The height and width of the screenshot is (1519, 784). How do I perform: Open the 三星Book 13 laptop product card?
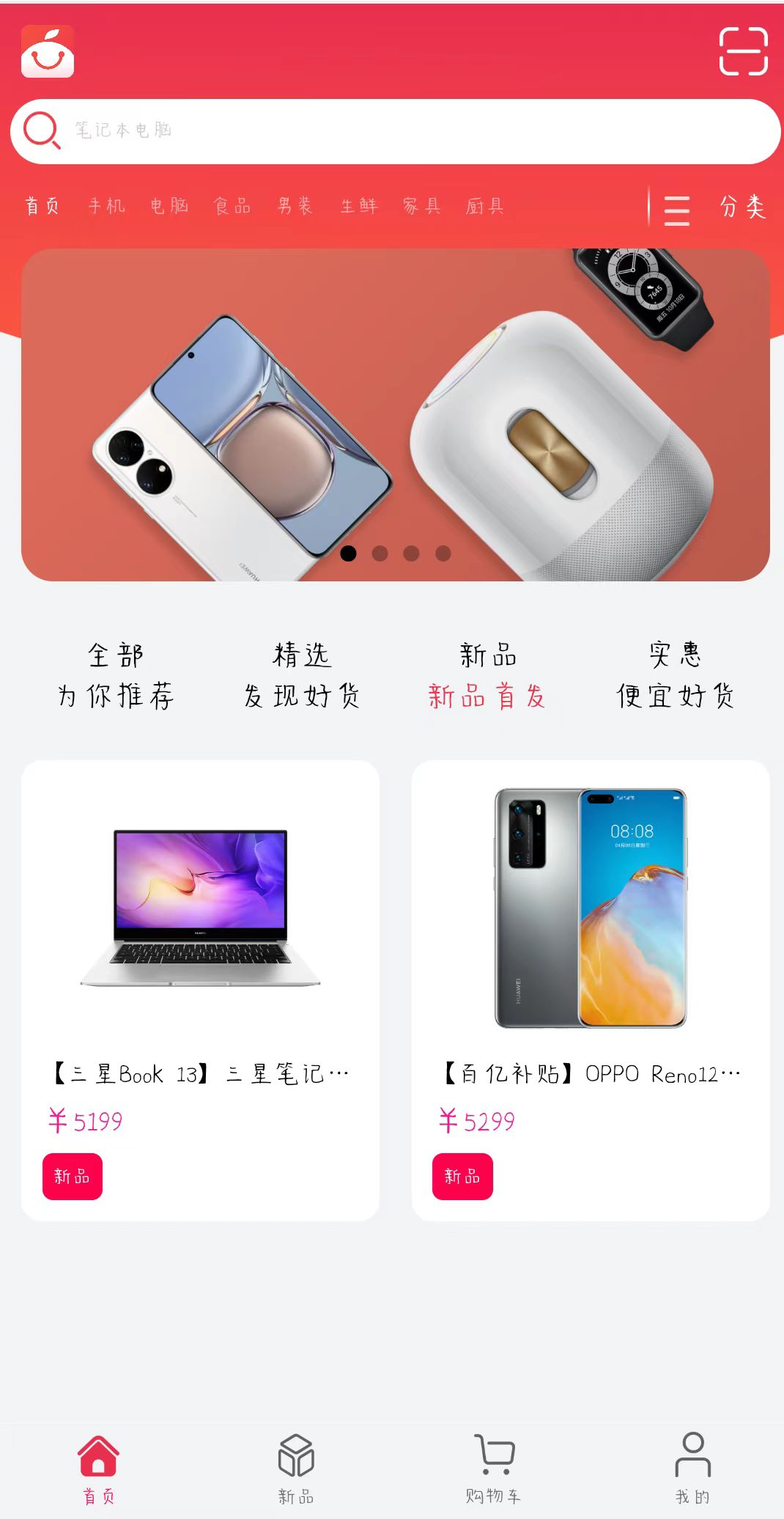(x=200, y=990)
